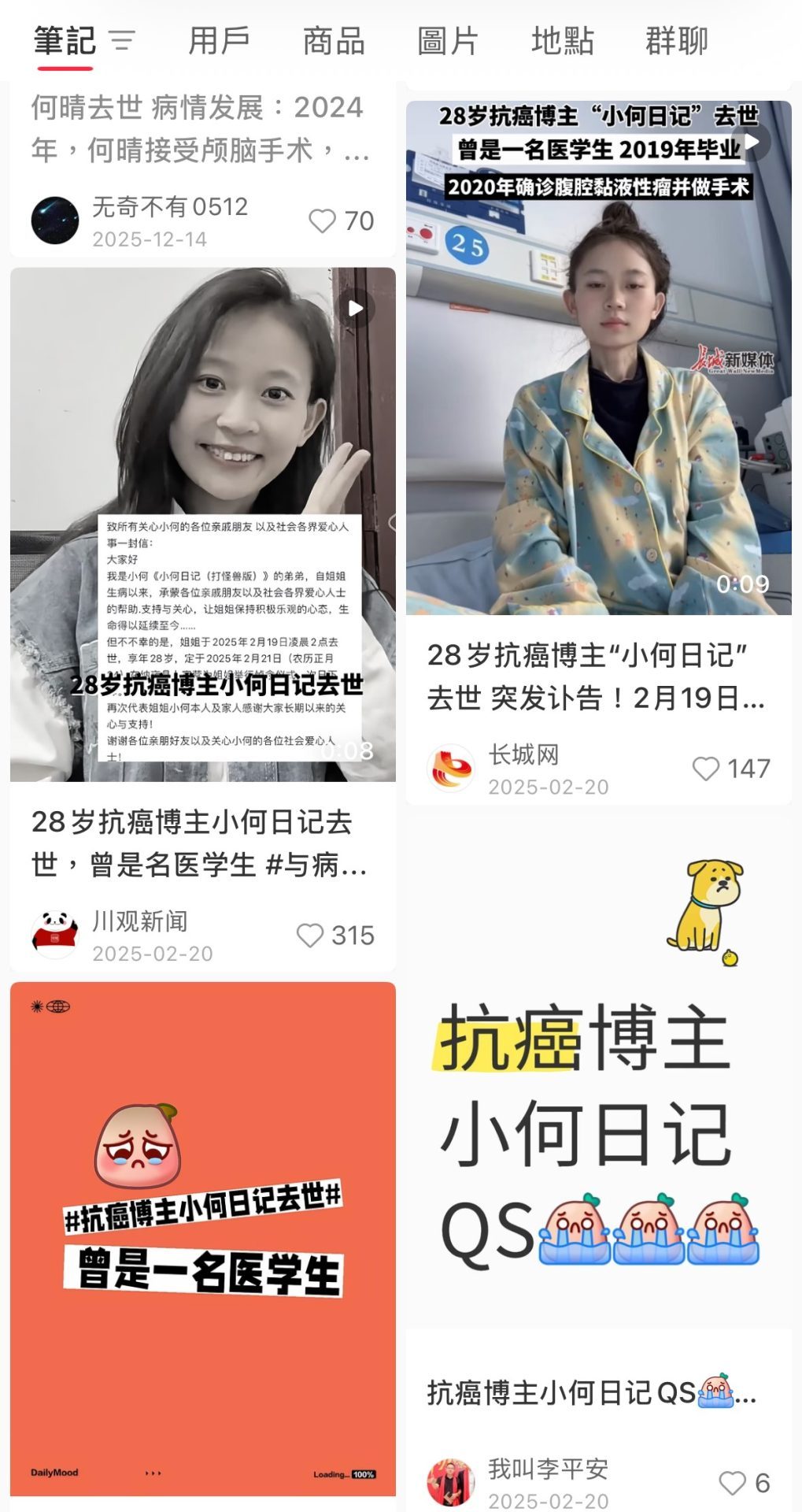Open the 川观新闻 video about 小何日记

point(203,524)
